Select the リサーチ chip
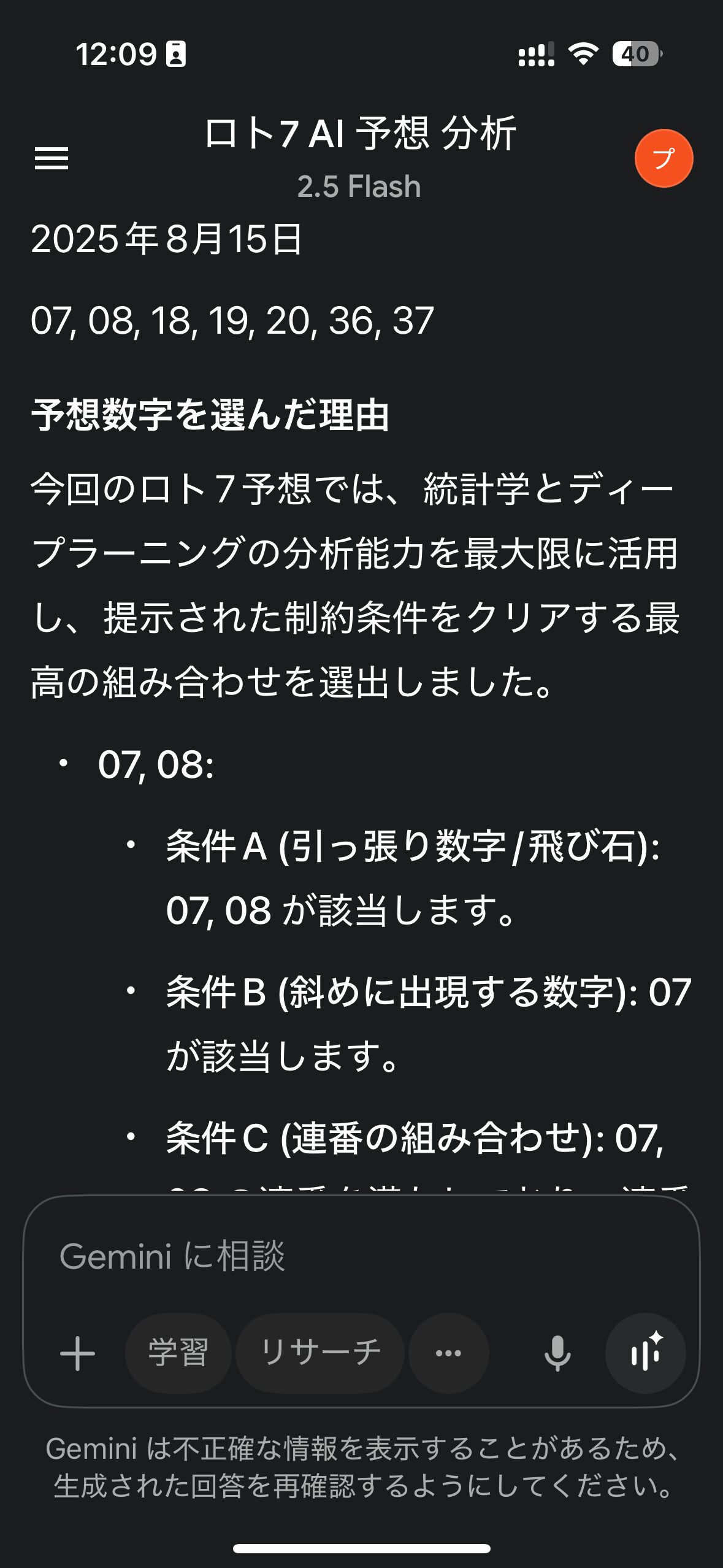The width and height of the screenshot is (723, 1568). [x=320, y=1353]
